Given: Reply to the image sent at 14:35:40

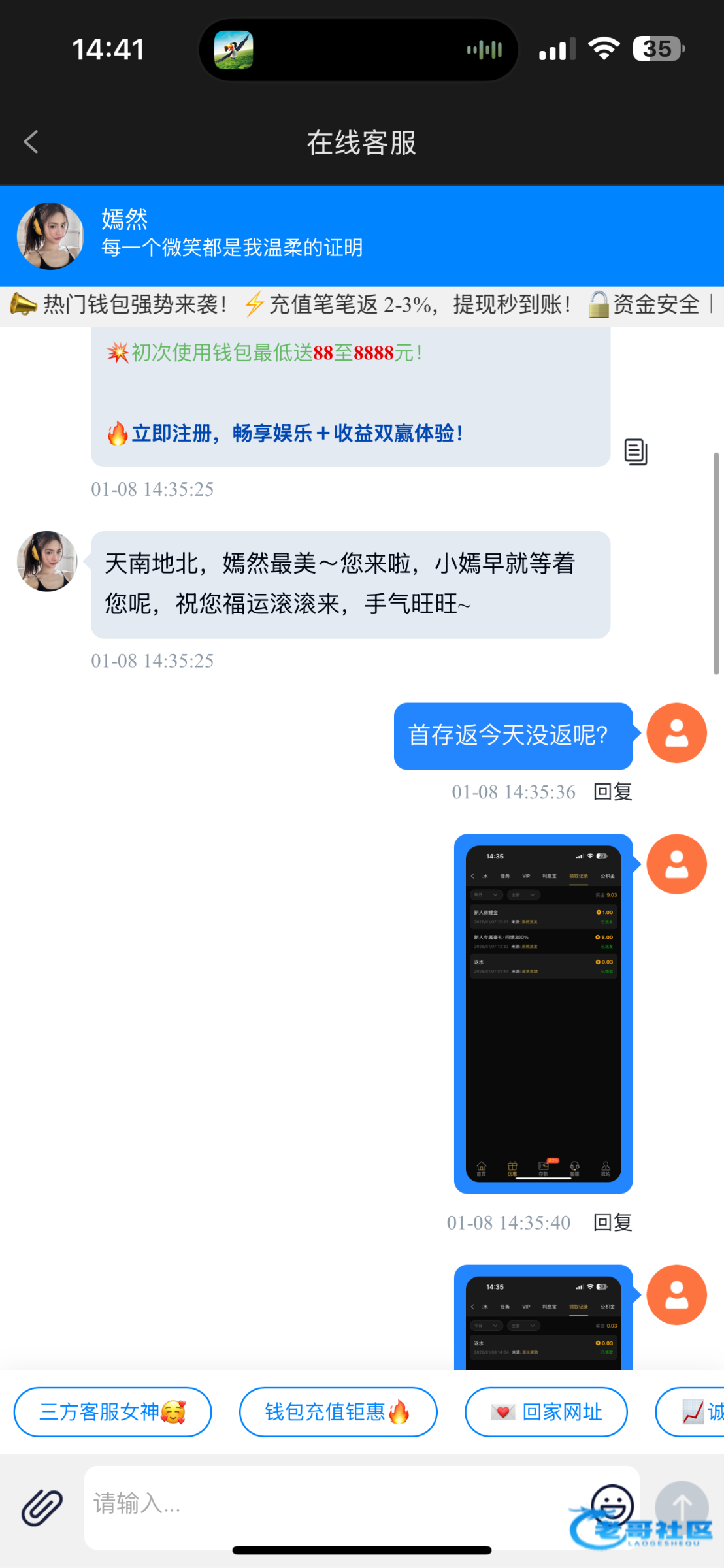Looking at the screenshot, I should pos(612,1222).
